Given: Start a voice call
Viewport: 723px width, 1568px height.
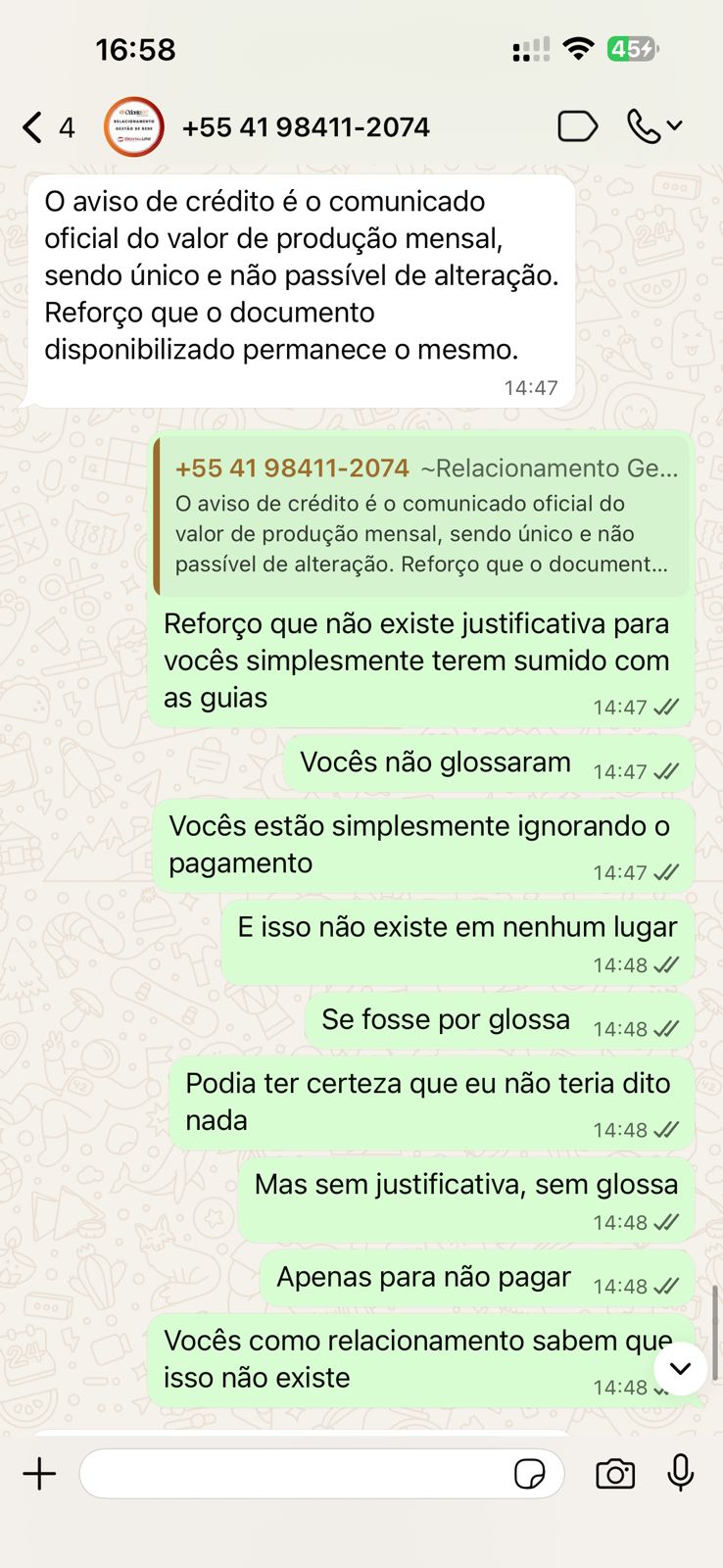Looking at the screenshot, I should tap(643, 127).
